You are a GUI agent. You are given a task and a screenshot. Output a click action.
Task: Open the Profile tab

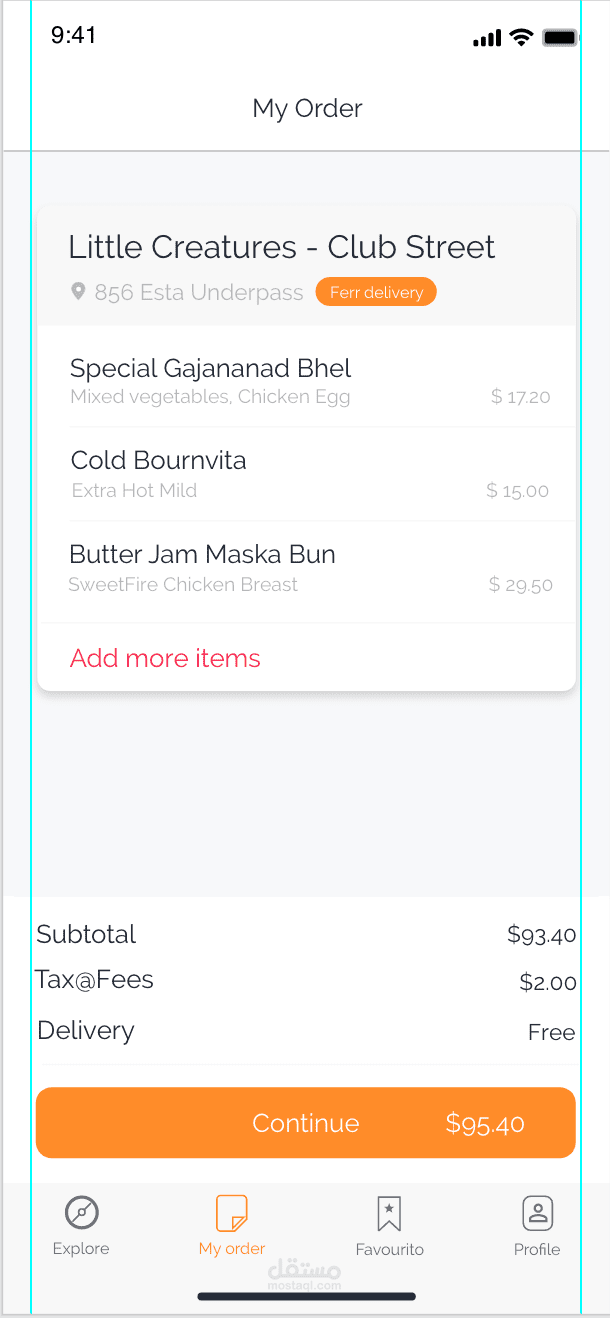point(537,1227)
